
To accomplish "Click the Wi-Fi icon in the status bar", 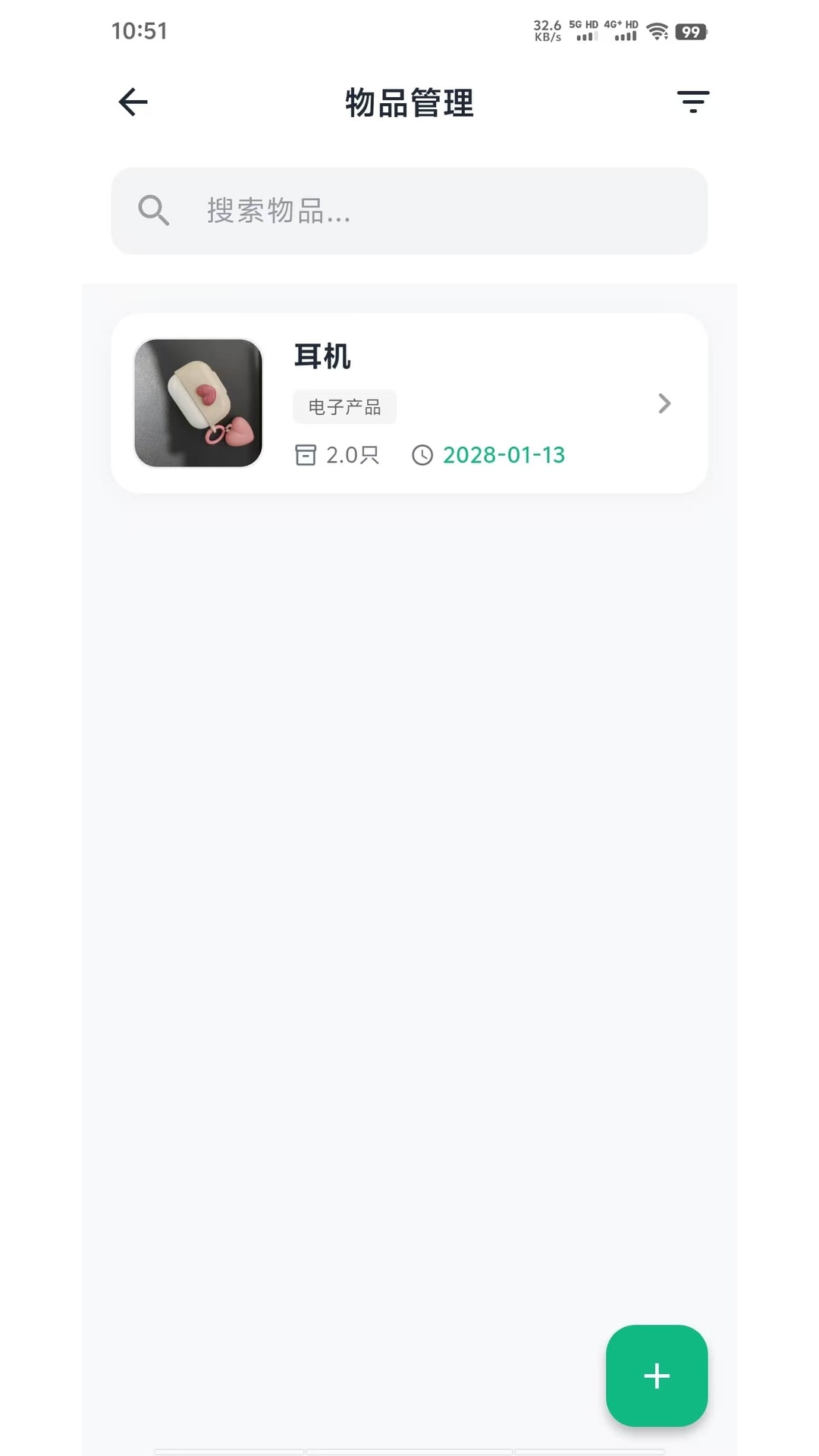I will (x=657, y=31).
